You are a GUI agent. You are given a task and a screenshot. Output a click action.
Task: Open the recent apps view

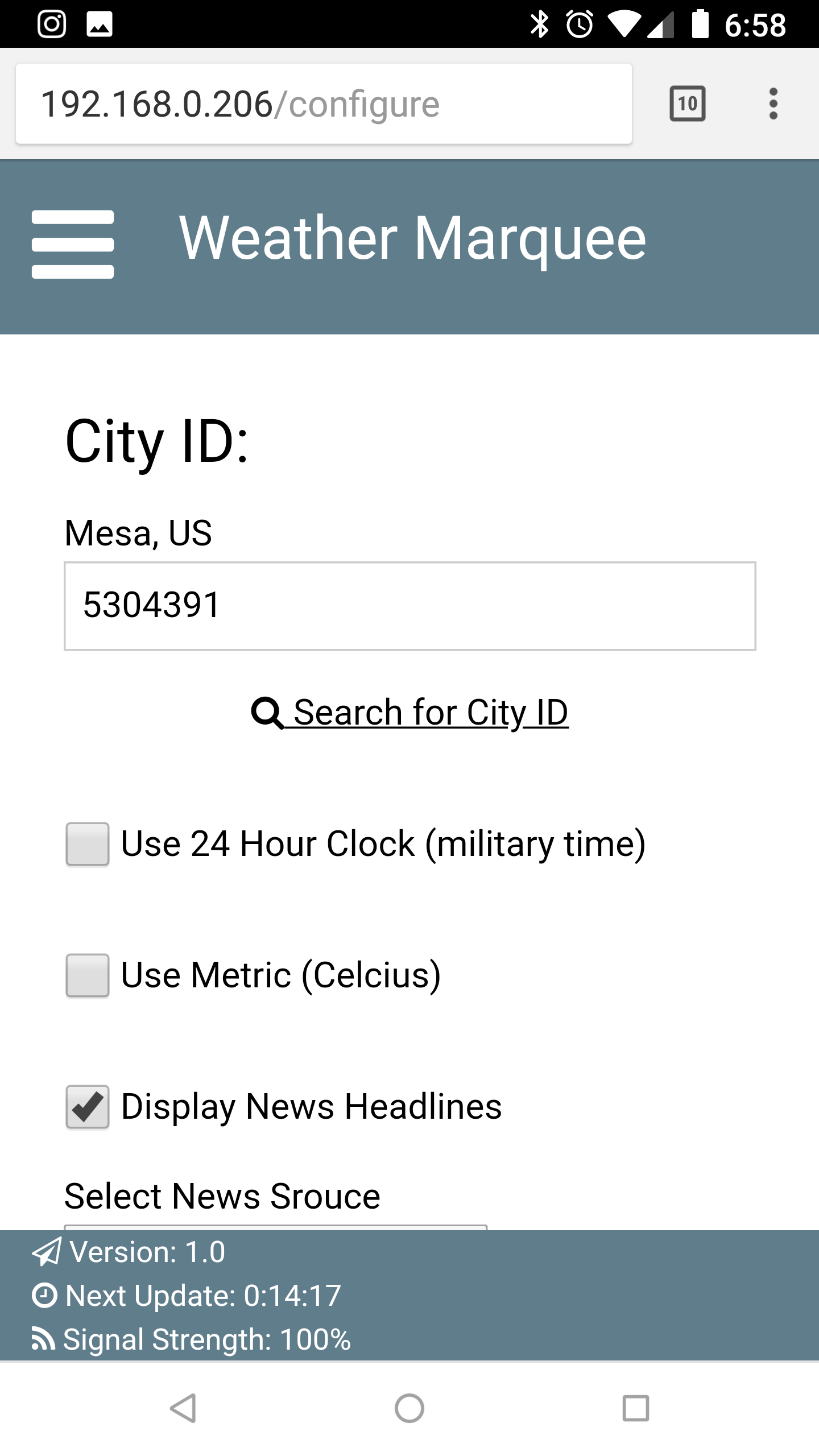tap(635, 1408)
